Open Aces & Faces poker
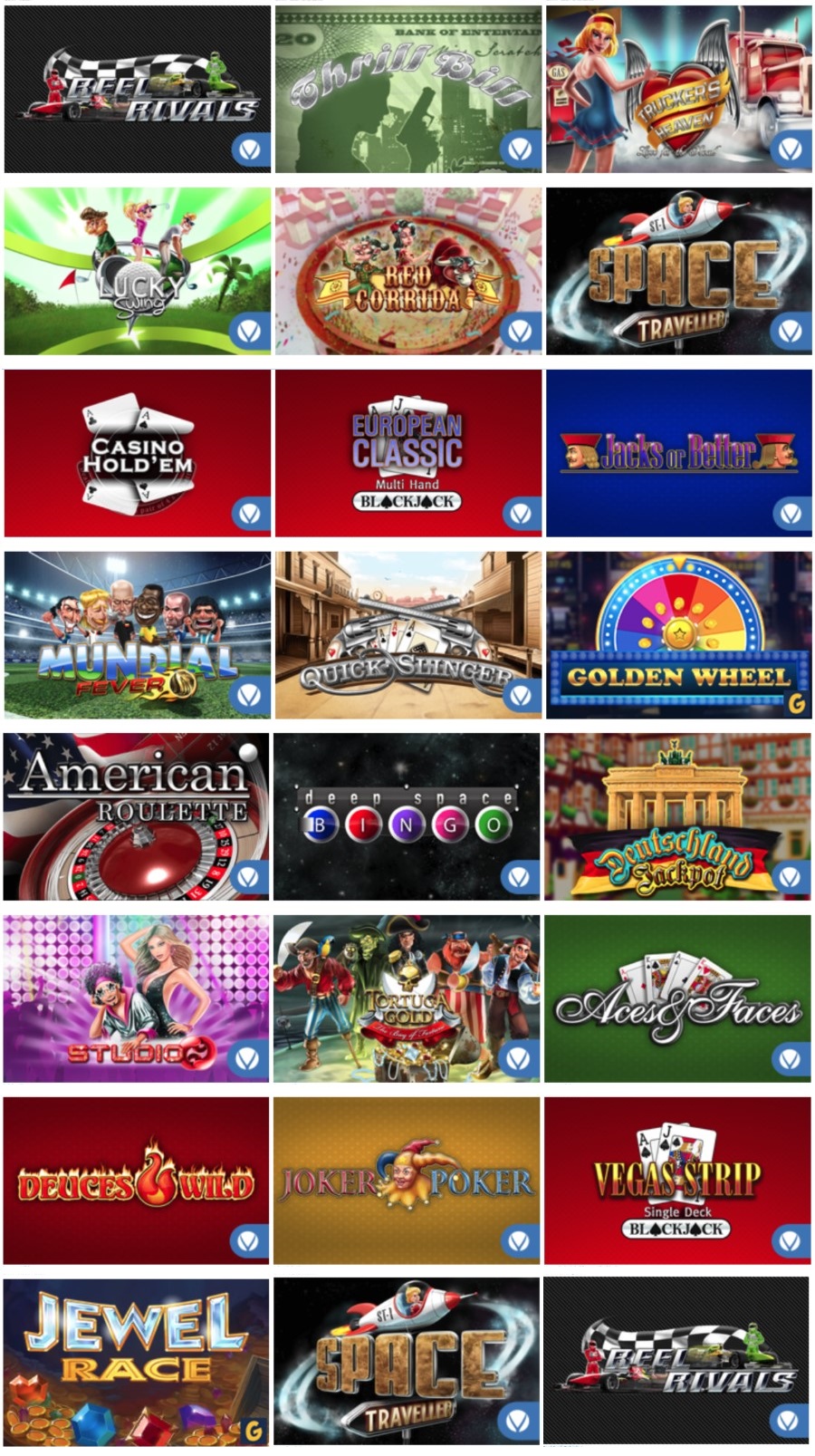The width and height of the screenshot is (815, 1456). [x=676, y=998]
